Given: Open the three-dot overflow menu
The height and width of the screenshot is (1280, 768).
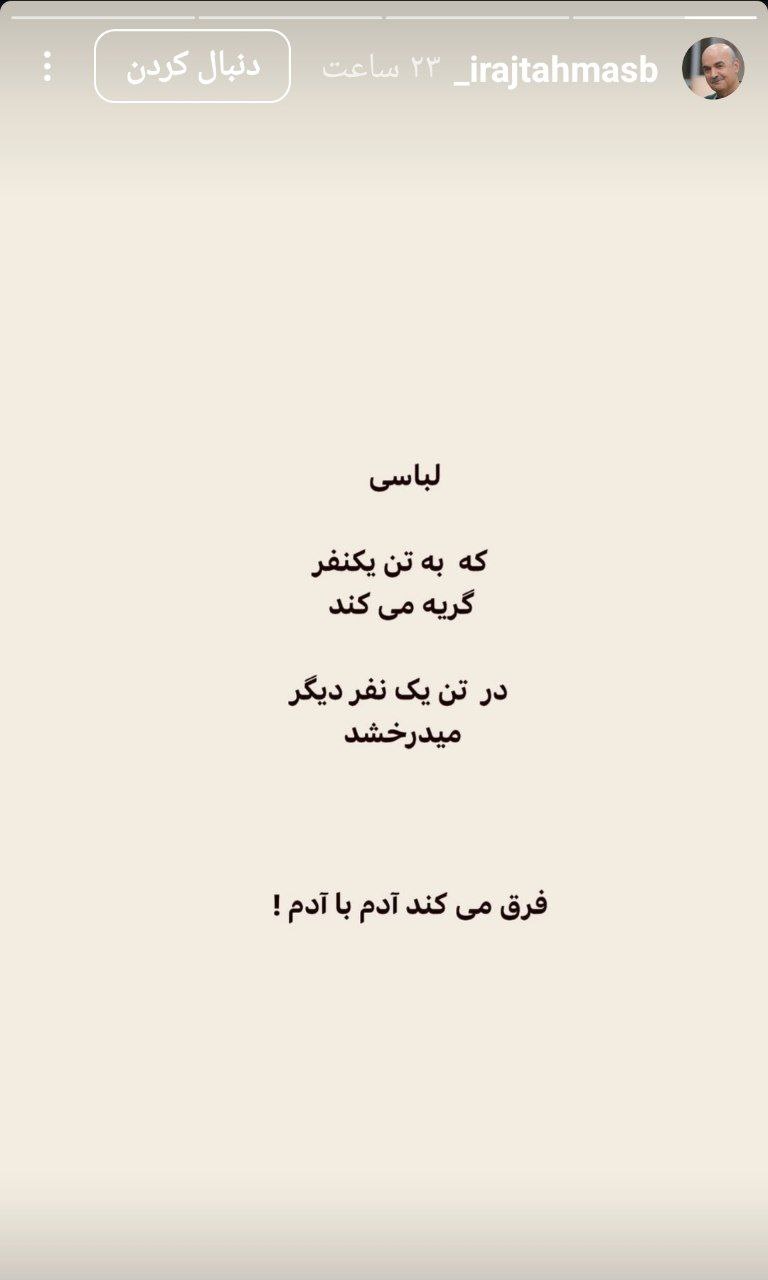Looking at the screenshot, I should [47, 67].
